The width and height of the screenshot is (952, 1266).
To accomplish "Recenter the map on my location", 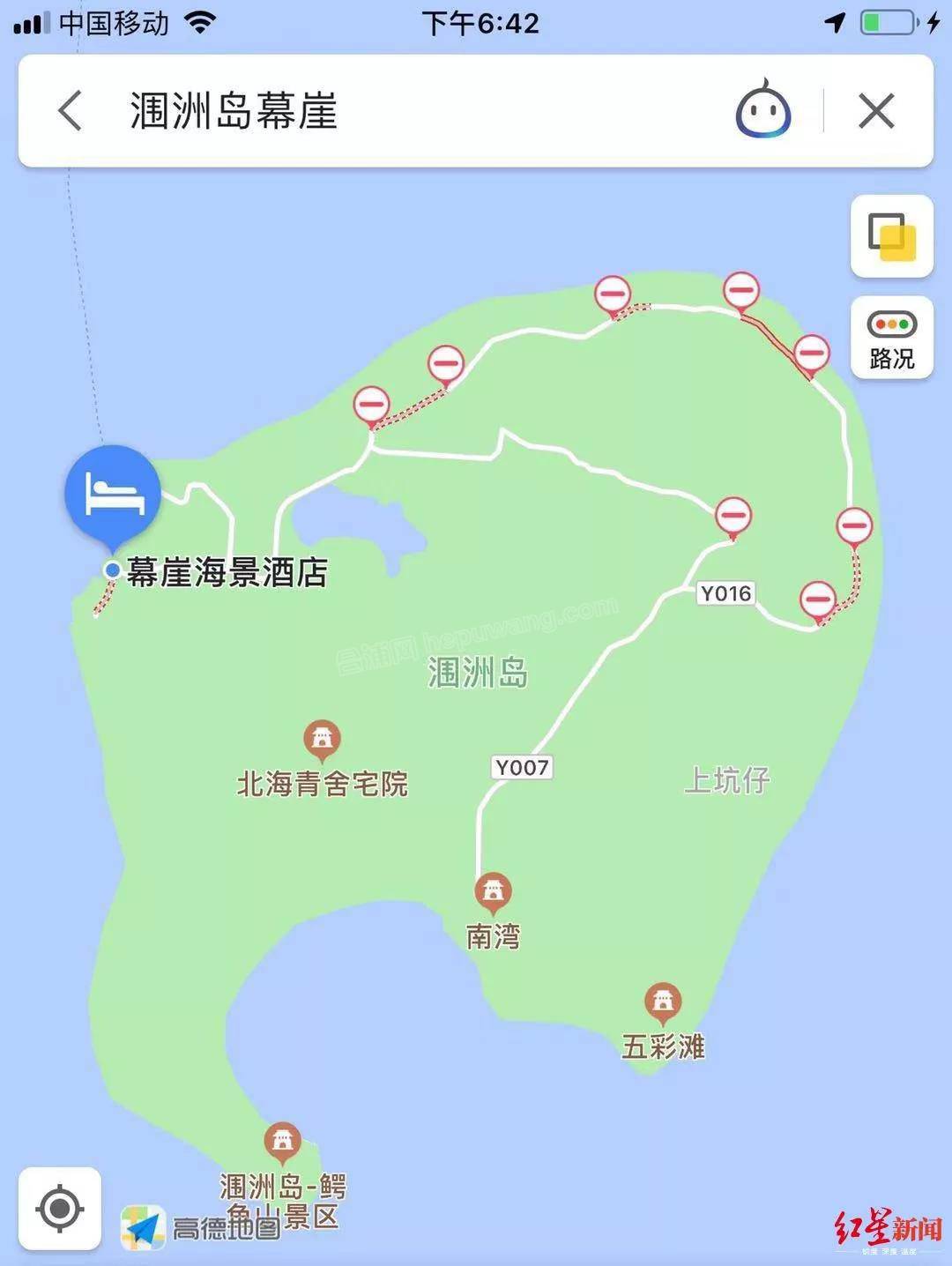I will (x=60, y=1208).
